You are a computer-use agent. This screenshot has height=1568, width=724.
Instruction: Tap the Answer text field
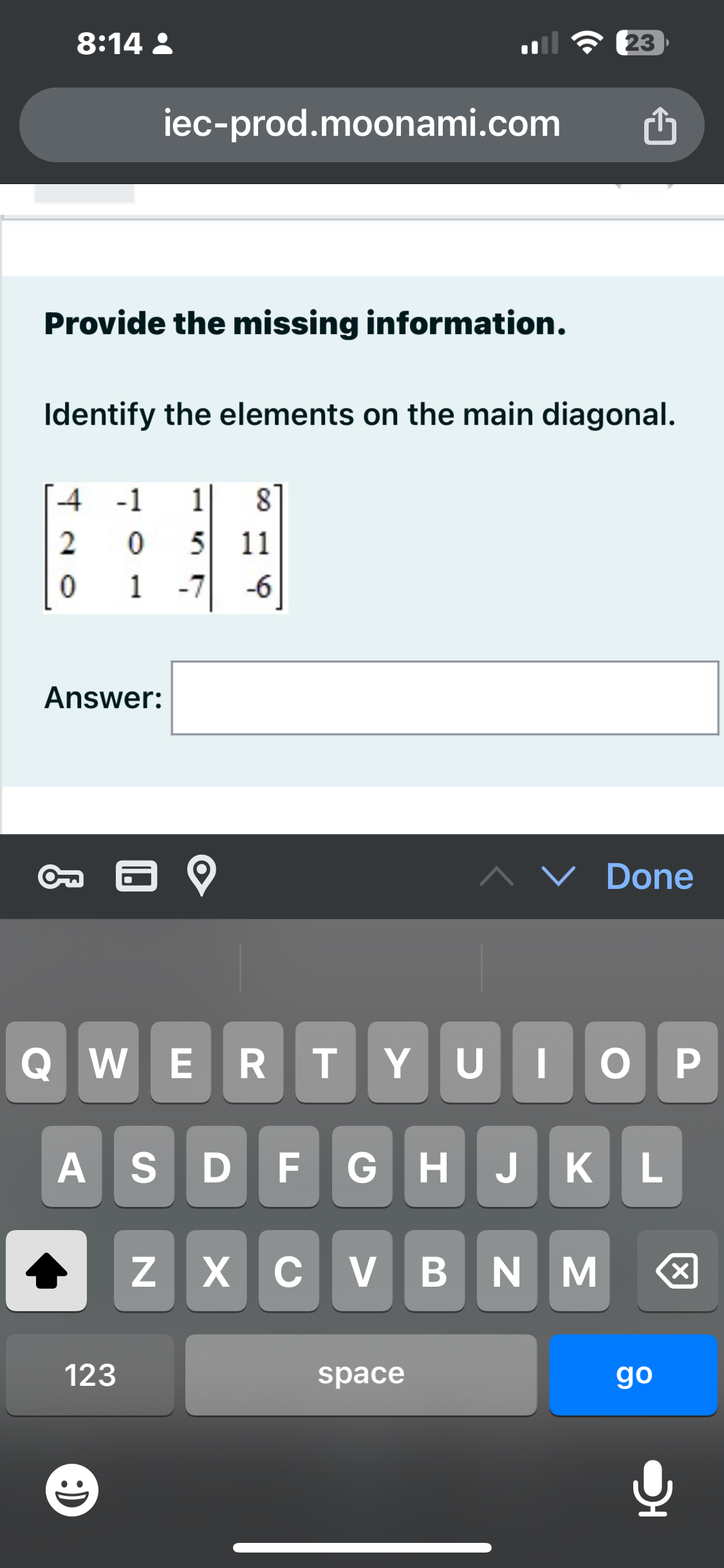point(445,698)
